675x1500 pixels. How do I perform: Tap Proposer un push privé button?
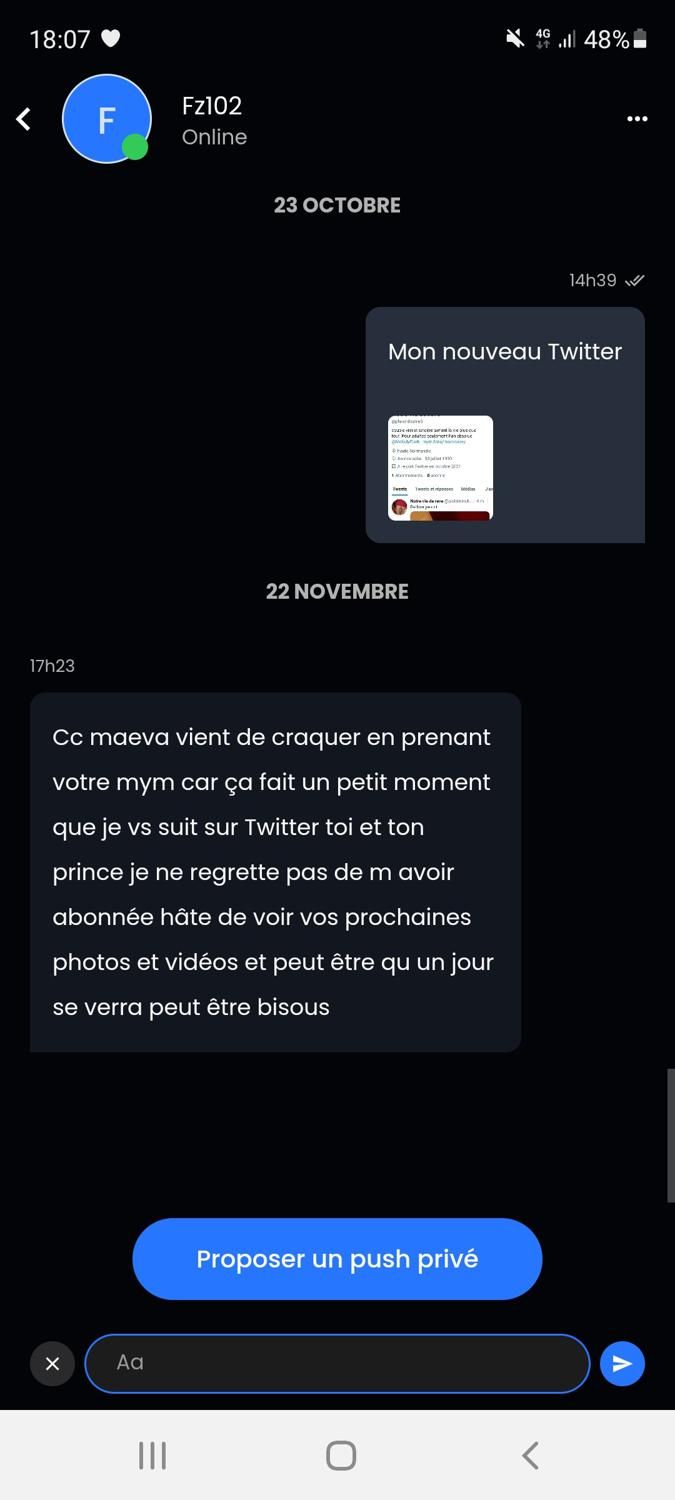pos(337,1259)
